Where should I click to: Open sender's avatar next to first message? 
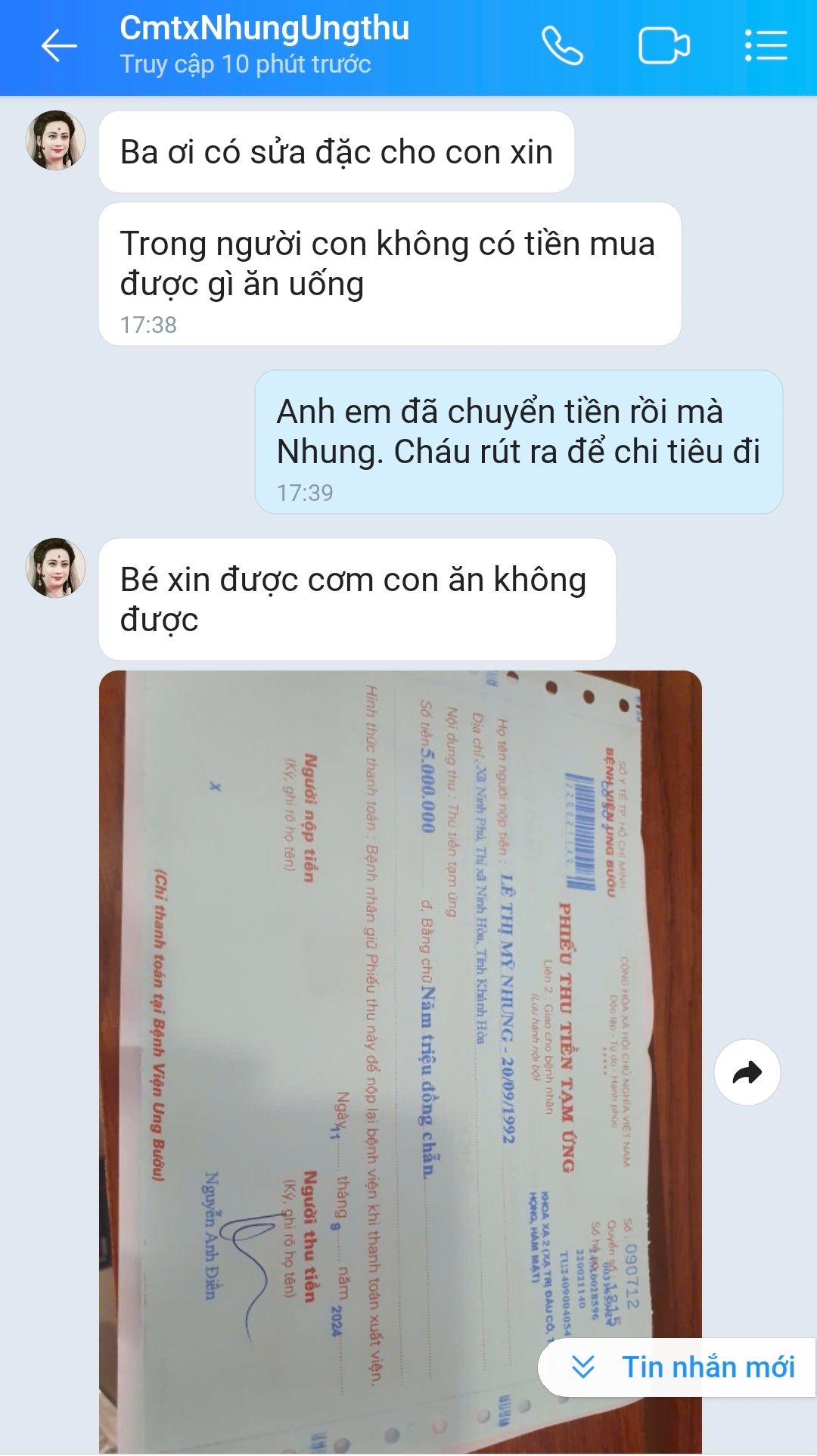click(55, 141)
